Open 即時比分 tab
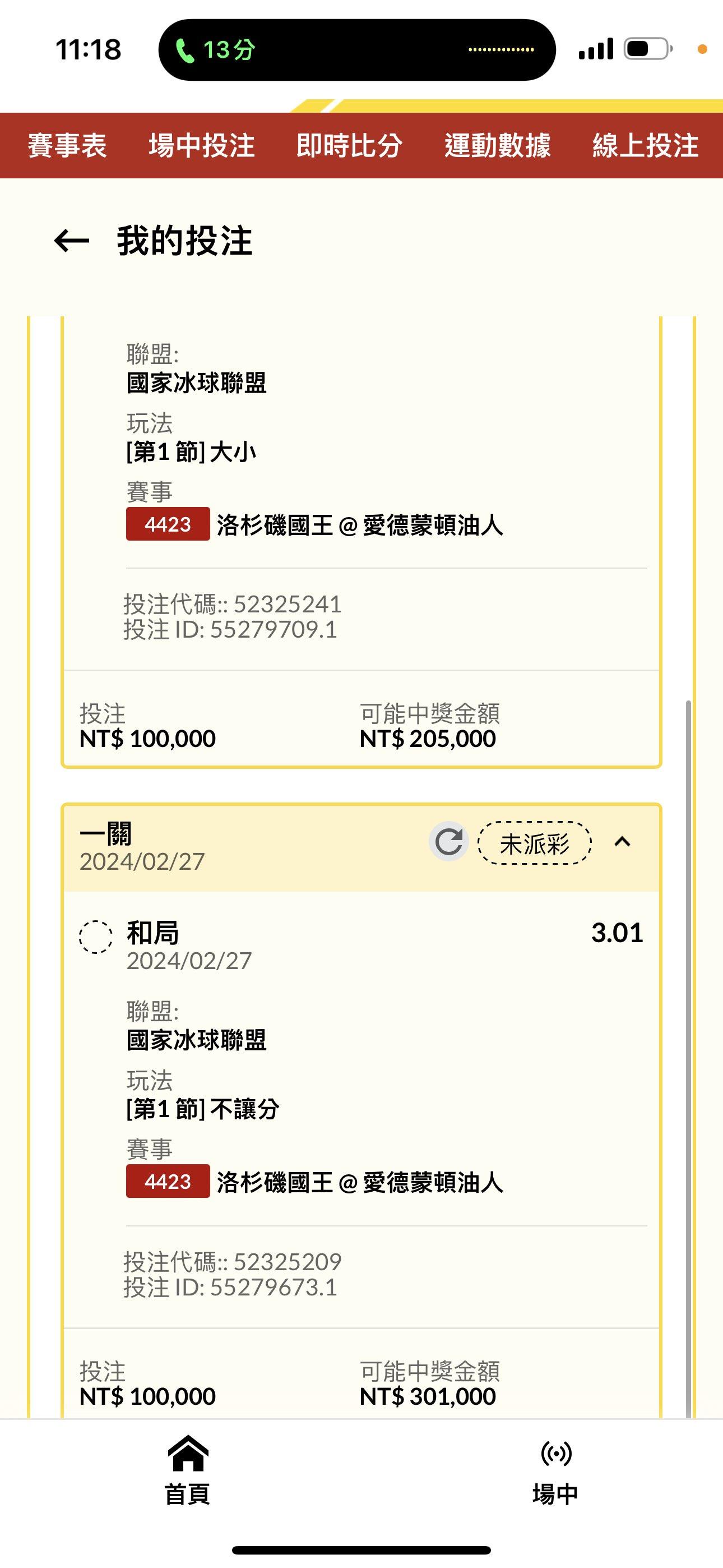Image resolution: width=723 pixels, height=1568 pixels. [x=349, y=146]
